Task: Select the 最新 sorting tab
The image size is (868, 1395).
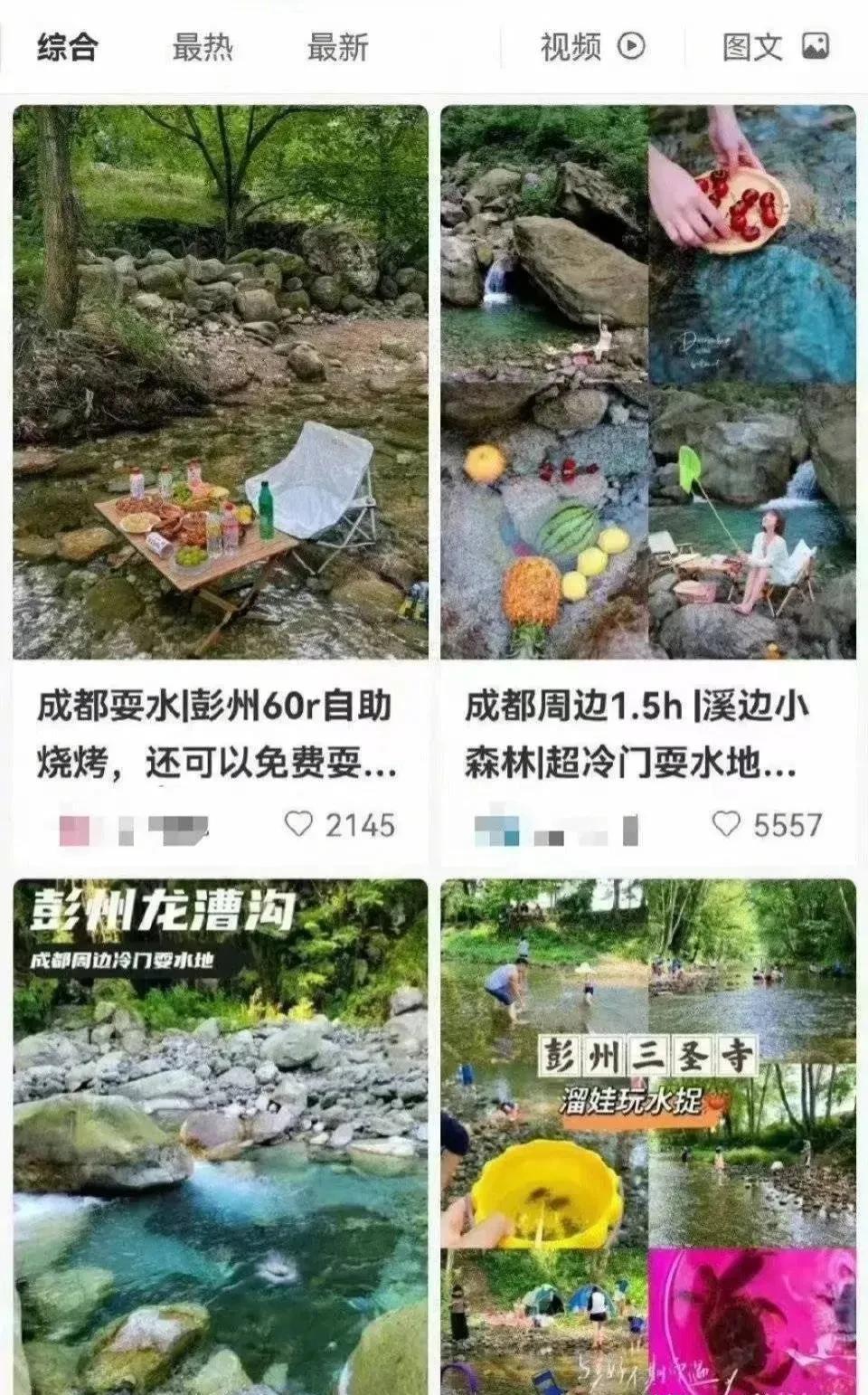Action: (x=337, y=47)
